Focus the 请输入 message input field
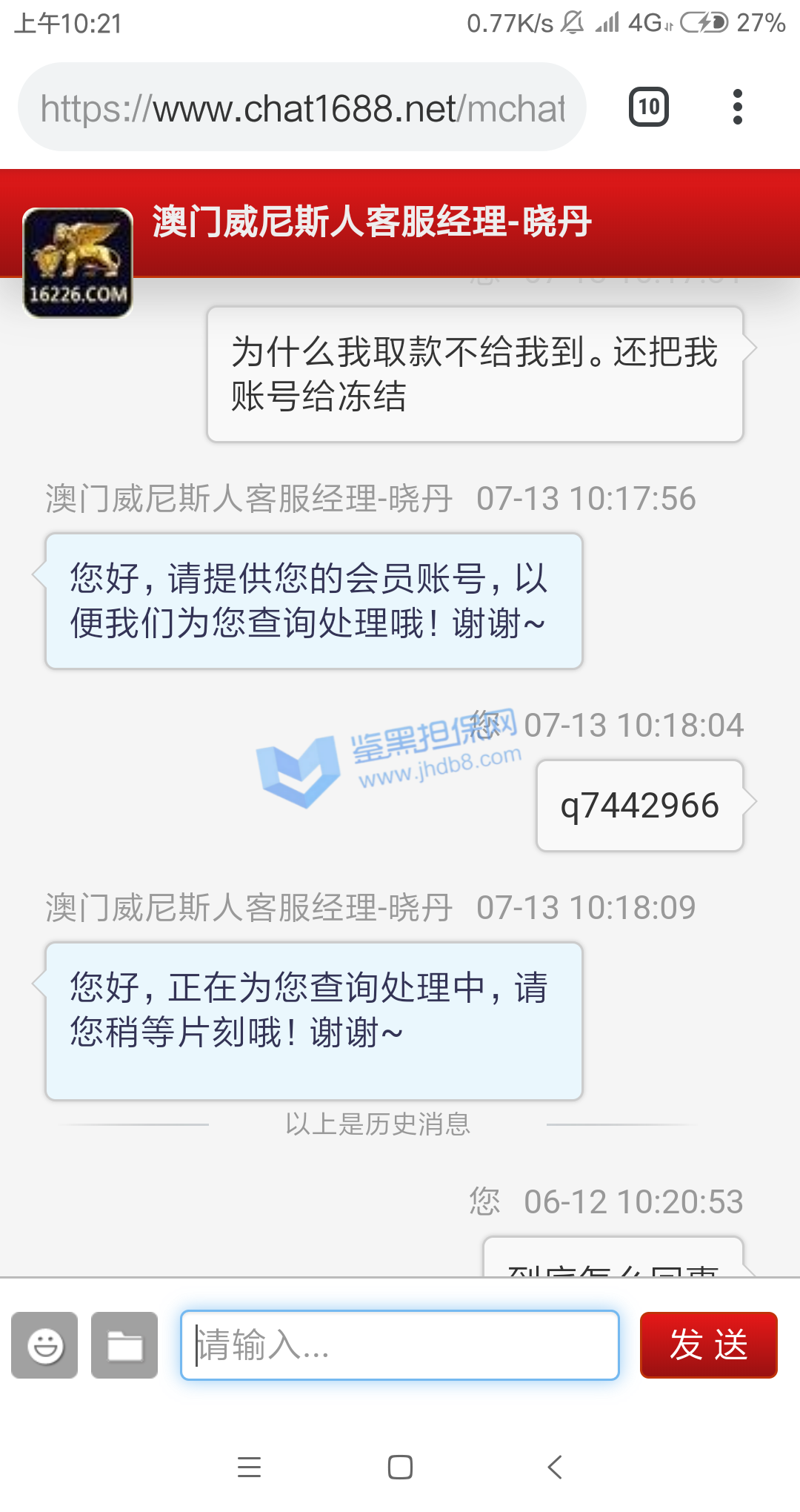This screenshot has height=1512, width=800. pyautogui.click(x=400, y=1345)
